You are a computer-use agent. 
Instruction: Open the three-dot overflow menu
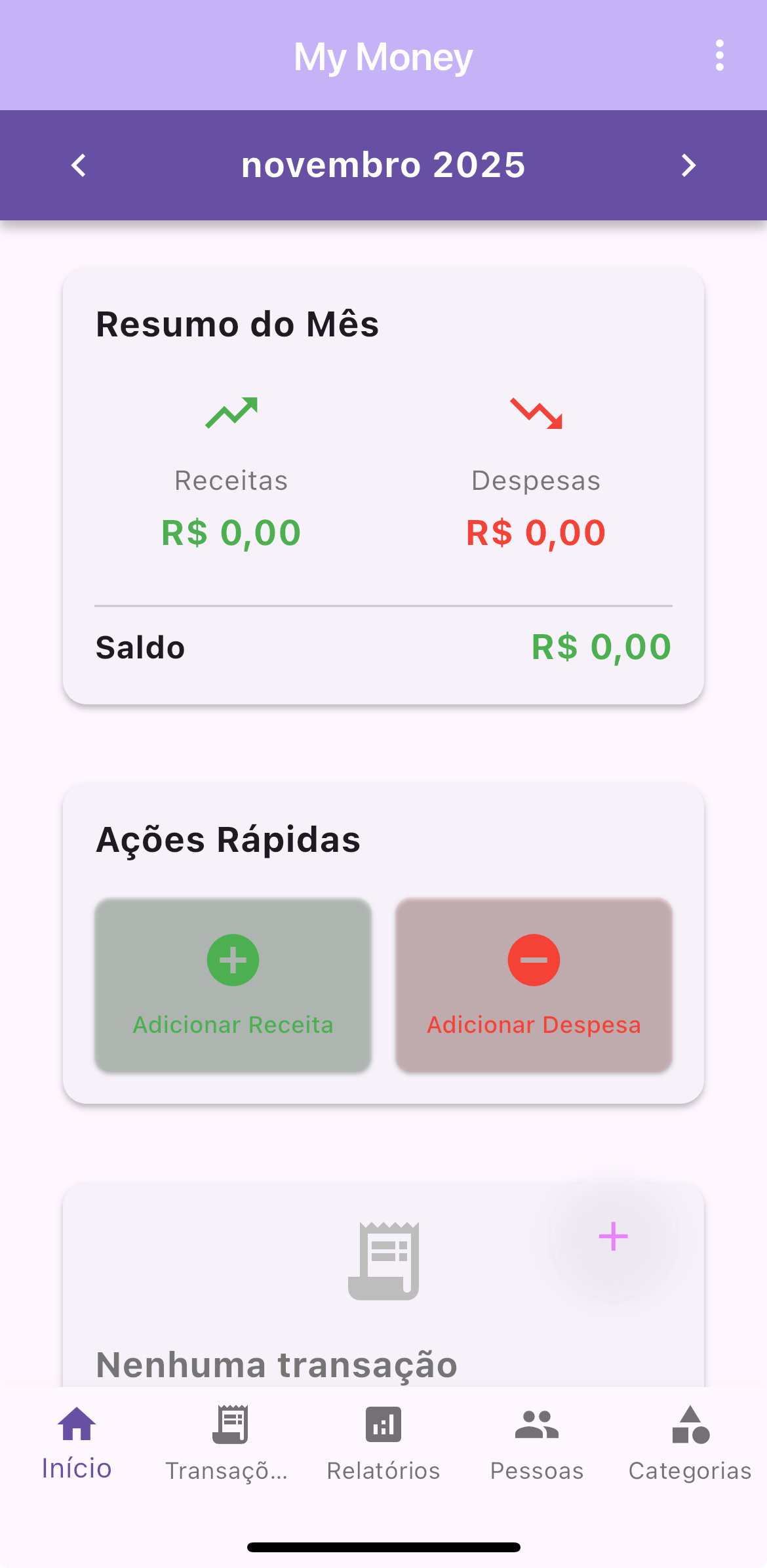pyautogui.click(x=718, y=56)
